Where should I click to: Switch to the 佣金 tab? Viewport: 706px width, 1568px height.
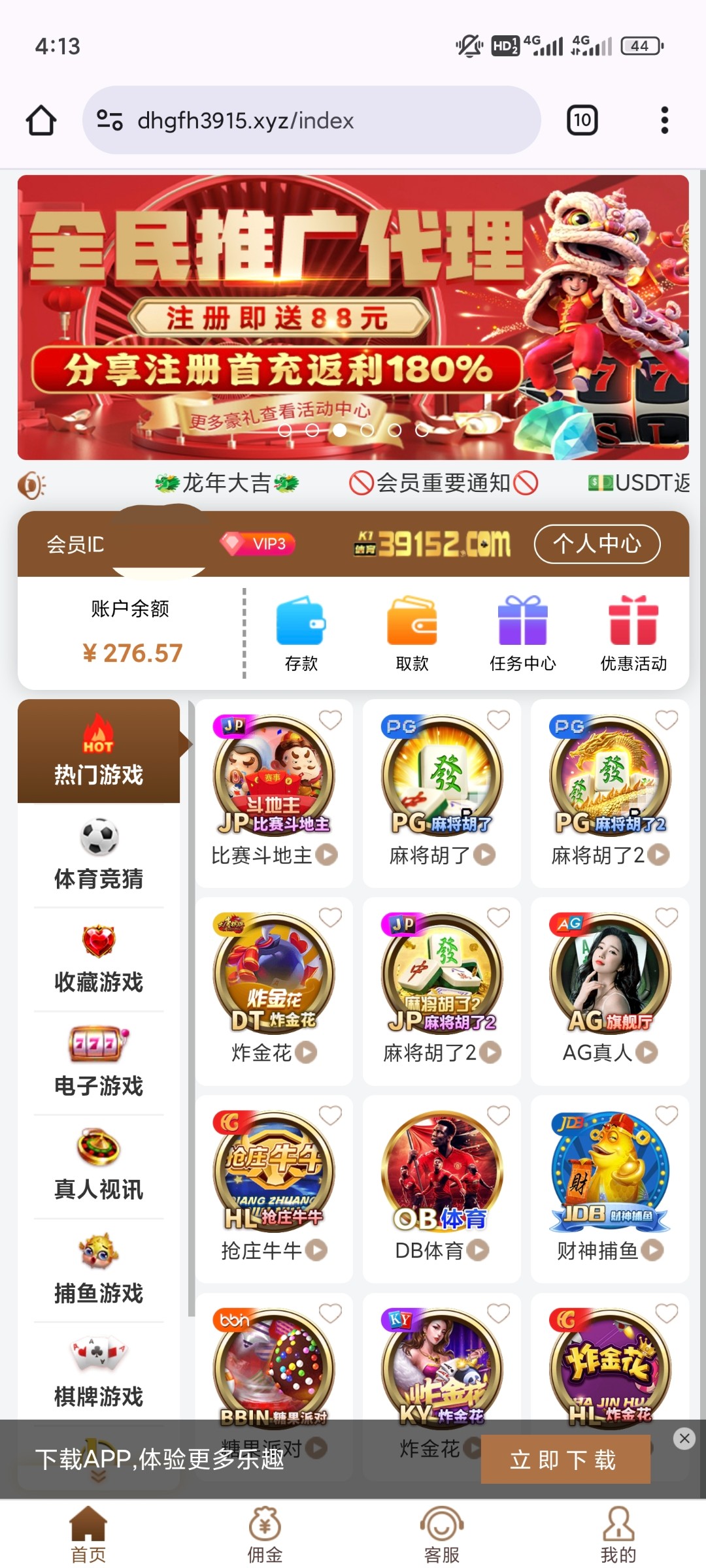pyautogui.click(x=265, y=1535)
